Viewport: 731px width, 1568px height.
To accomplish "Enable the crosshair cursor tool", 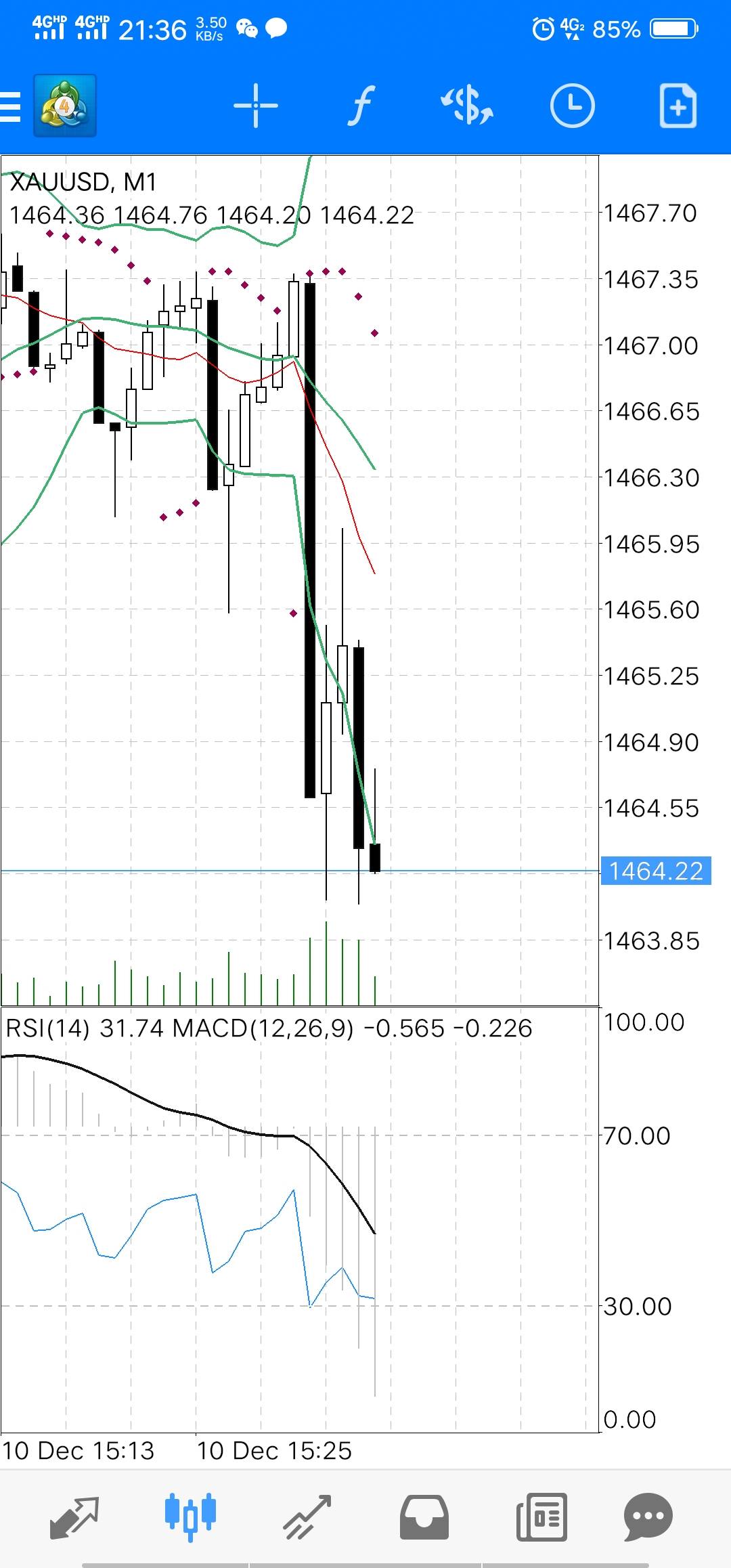I will (255, 106).
